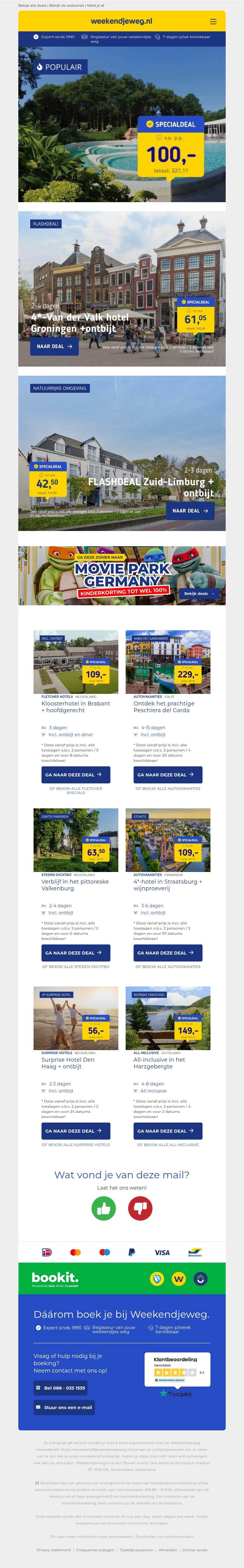Viewport: 244px width, 1568px height.
Task: Go to All-inclusive Harzgebergte deal
Action: pyautogui.click(x=168, y=1131)
